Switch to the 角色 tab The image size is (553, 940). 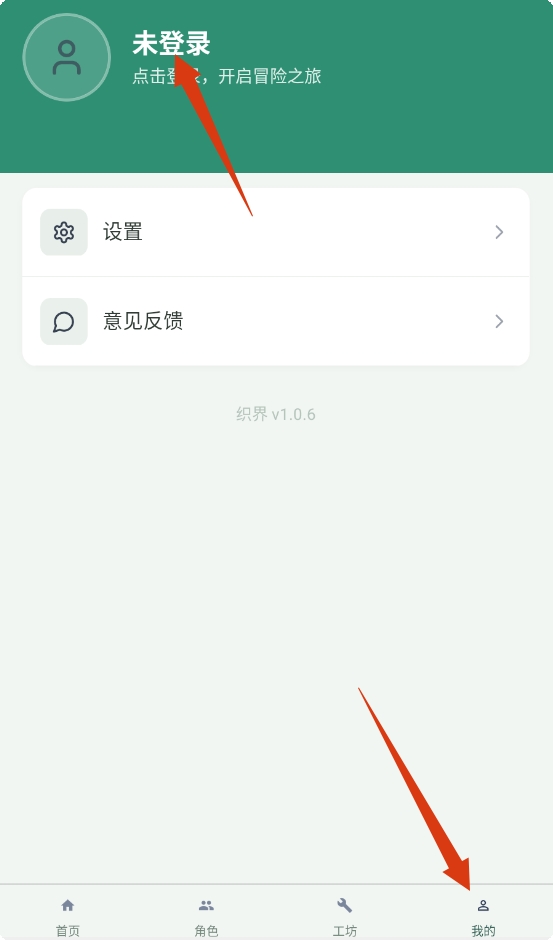click(206, 916)
